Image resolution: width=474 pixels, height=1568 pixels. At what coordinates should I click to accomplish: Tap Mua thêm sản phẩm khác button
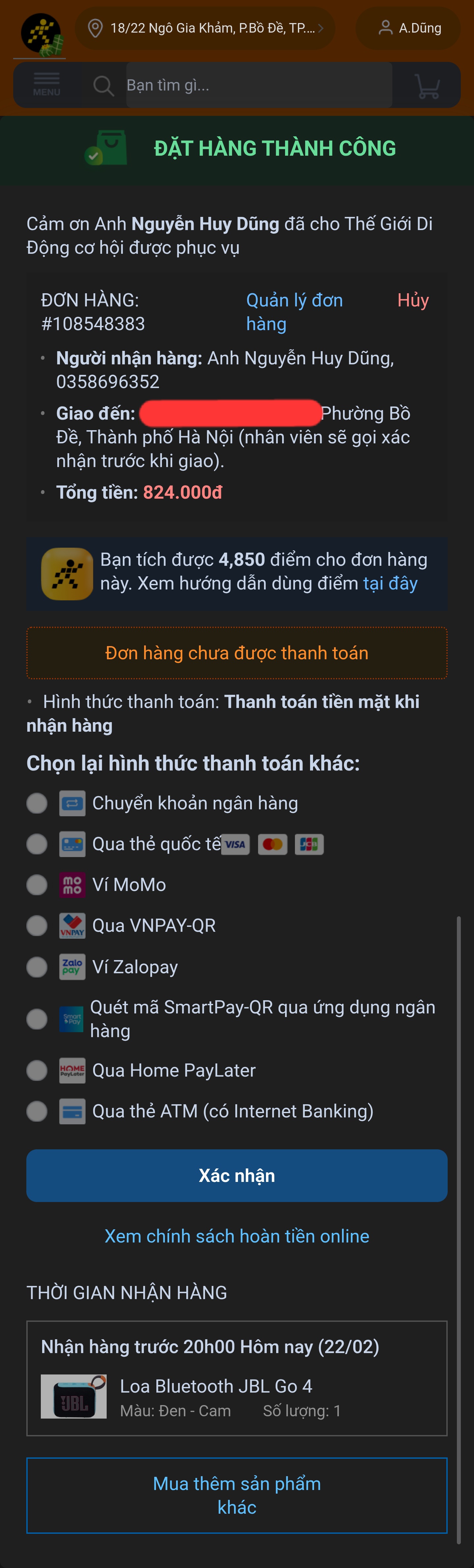pos(237,1495)
